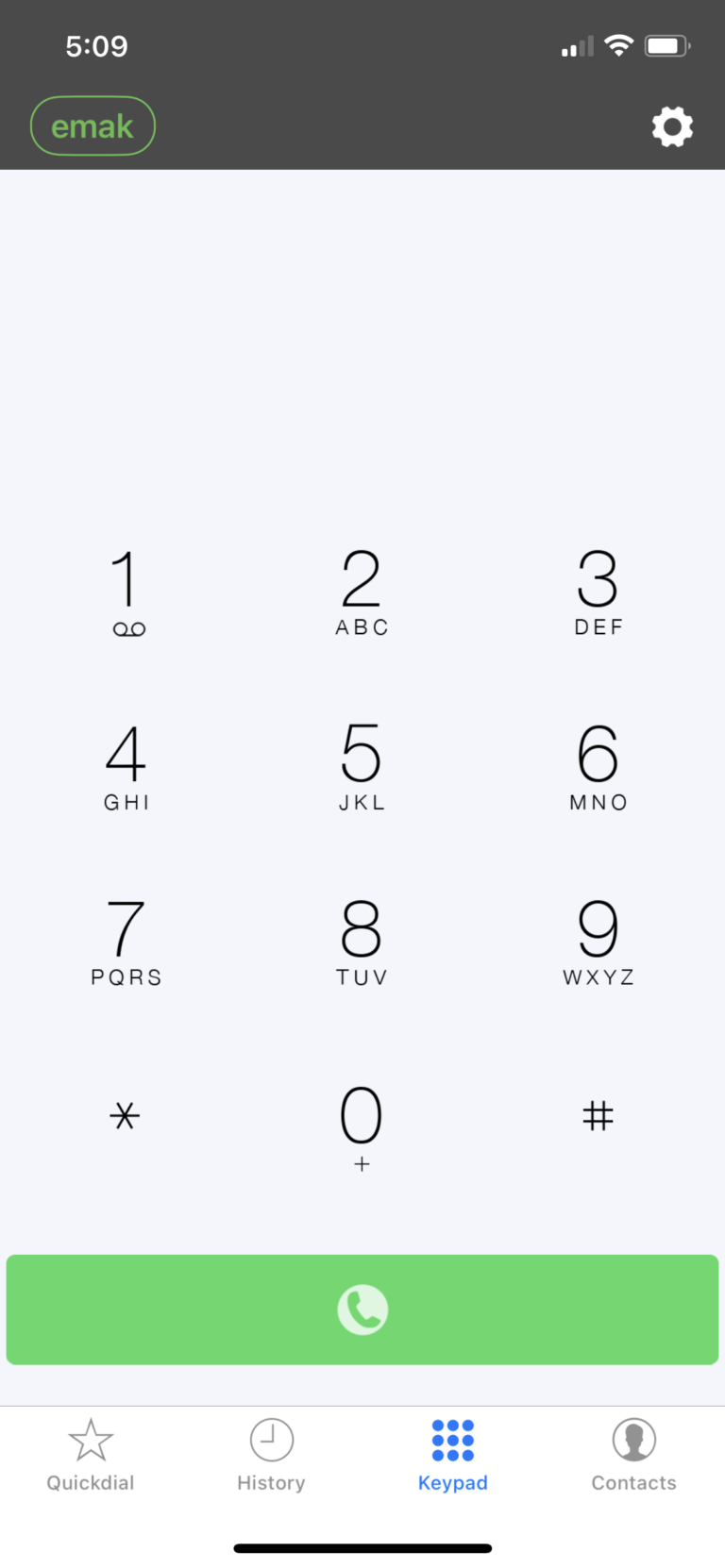The height and width of the screenshot is (1568, 725).
Task: Tap the Quickdial star icon
Action: coord(91,1439)
